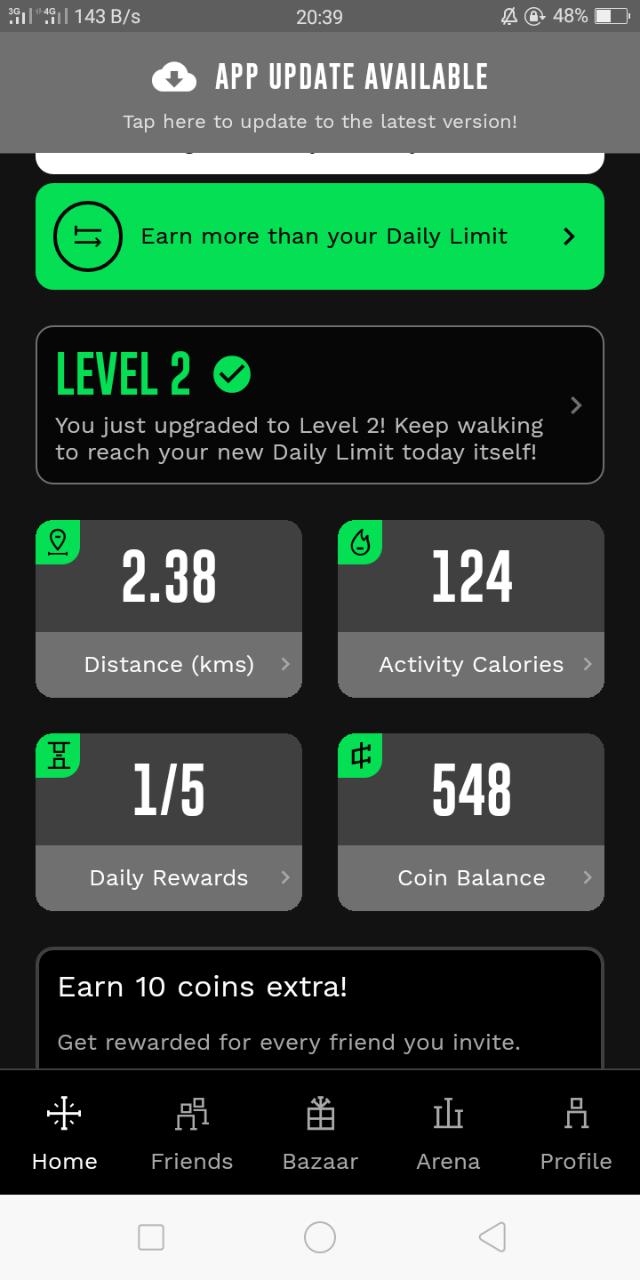Switch to the Friends tab
Screen dimensions: 640x1280
[x=192, y=1133]
